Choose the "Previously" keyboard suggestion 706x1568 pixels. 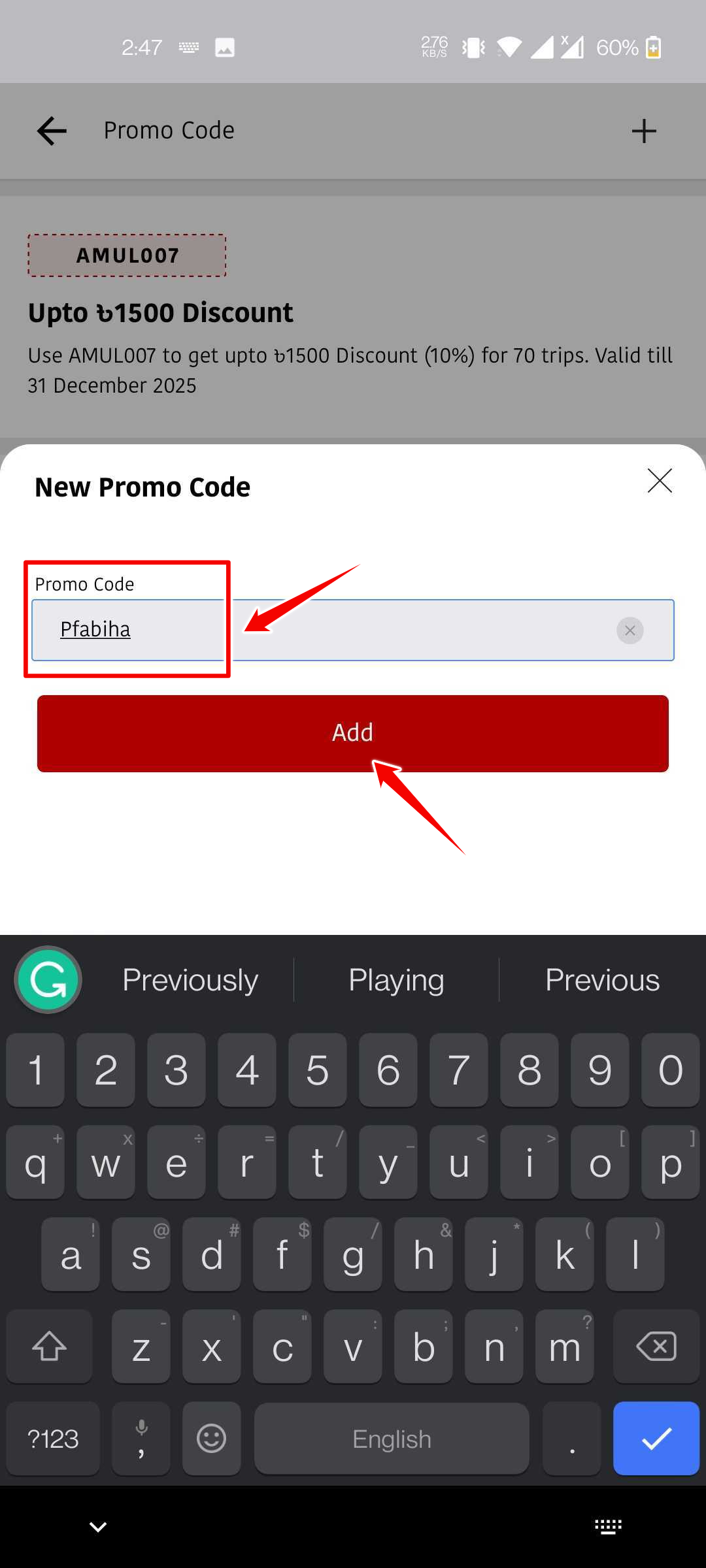pos(190,980)
